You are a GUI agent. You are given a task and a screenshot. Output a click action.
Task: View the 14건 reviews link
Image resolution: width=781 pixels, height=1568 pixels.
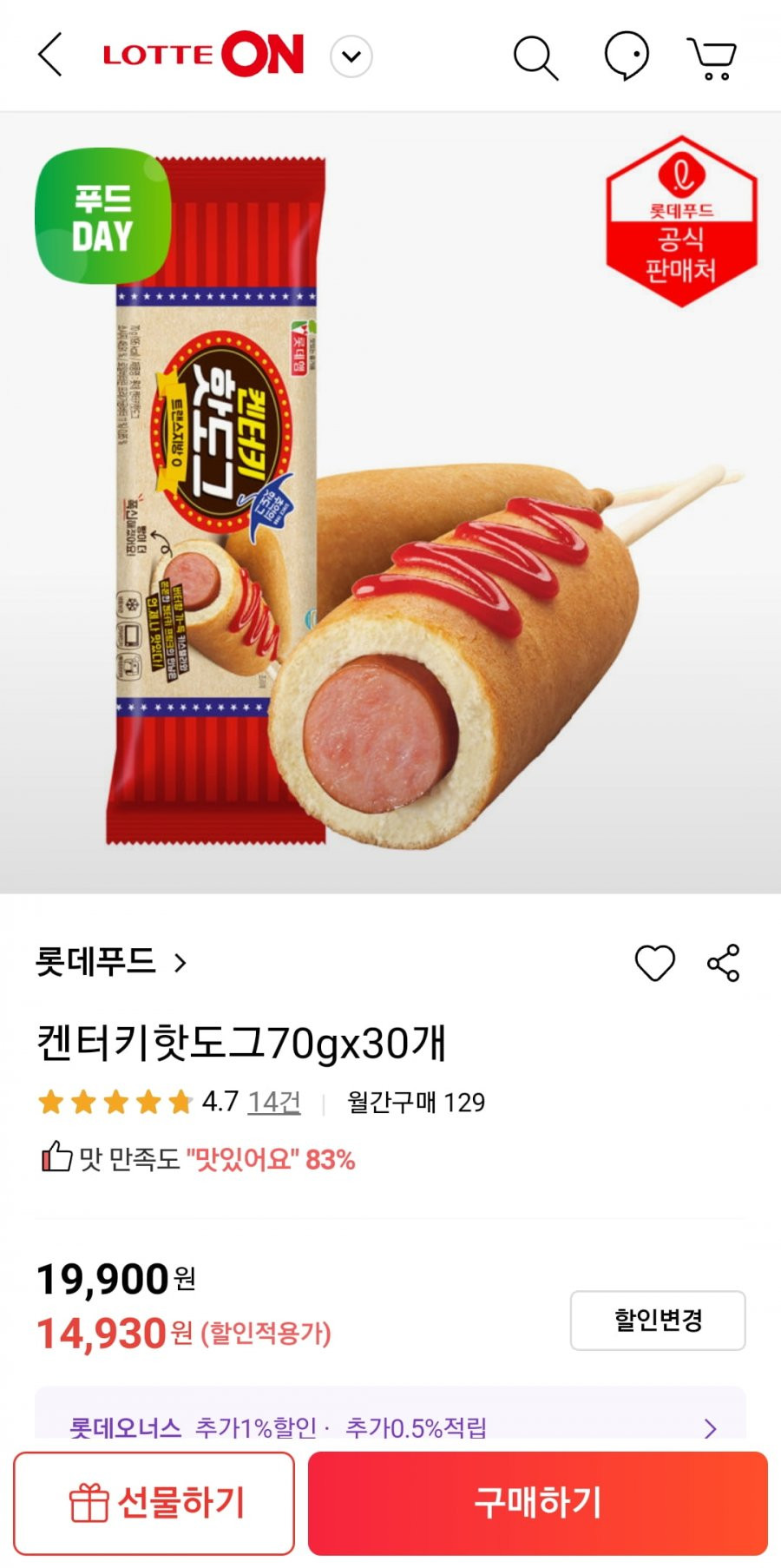(x=274, y=1102)
